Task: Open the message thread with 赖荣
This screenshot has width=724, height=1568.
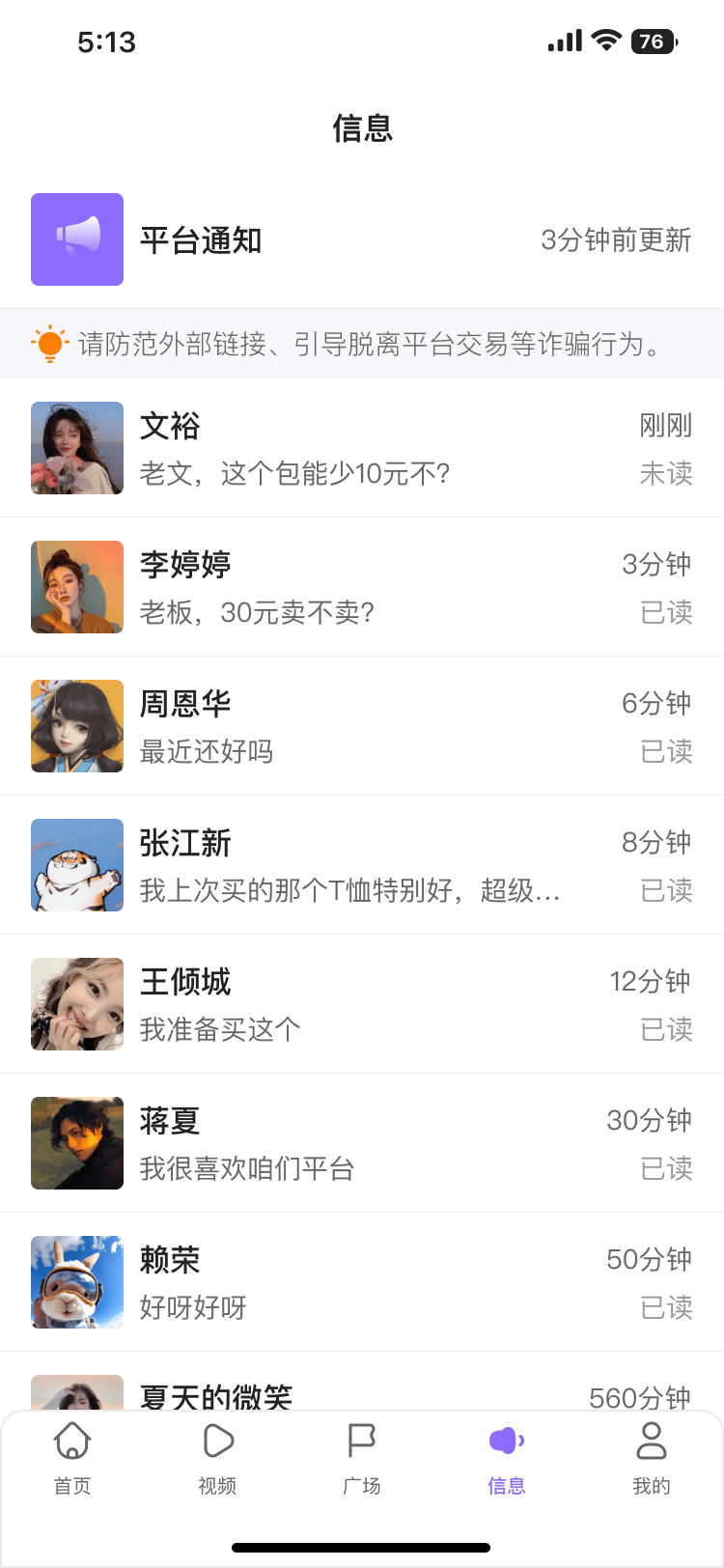Action: (x=361, y=1282)
